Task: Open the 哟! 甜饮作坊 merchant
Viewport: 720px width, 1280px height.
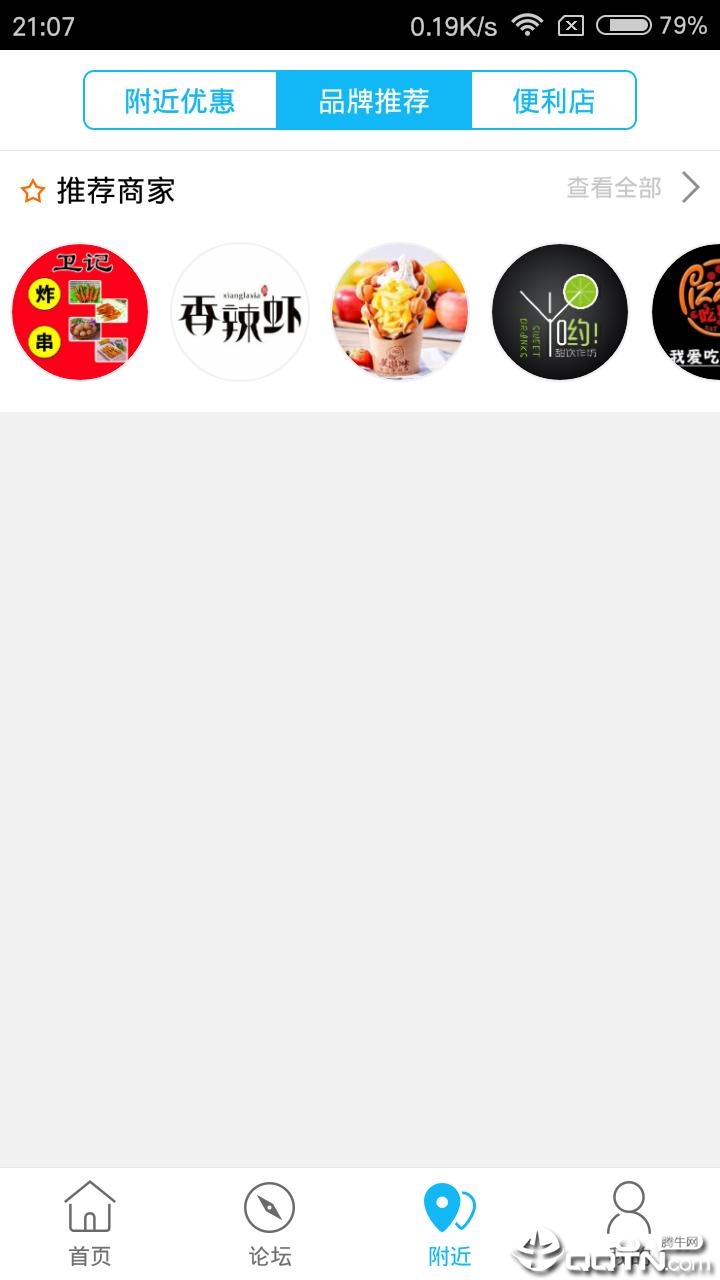Action: point(560,312)
